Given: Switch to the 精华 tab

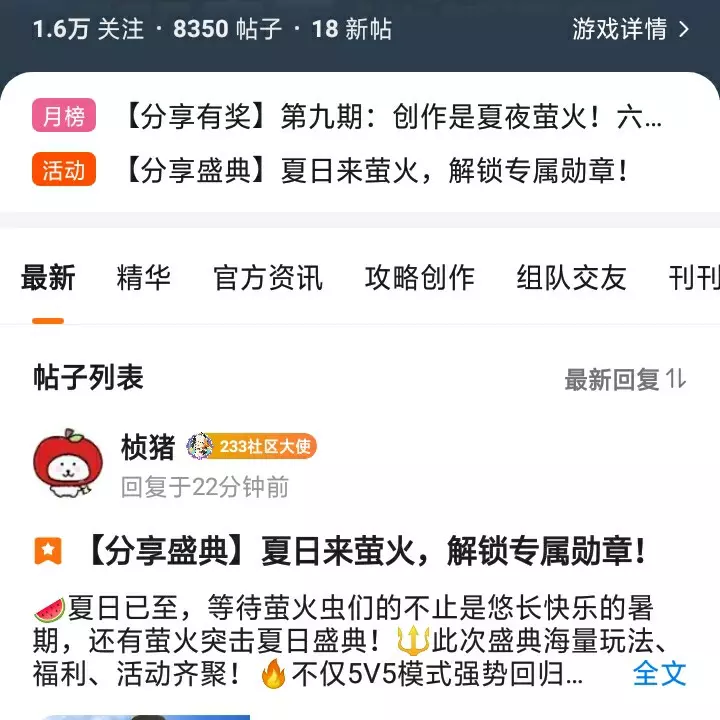Looking at the screenshot, I should [x=143, y=277].
